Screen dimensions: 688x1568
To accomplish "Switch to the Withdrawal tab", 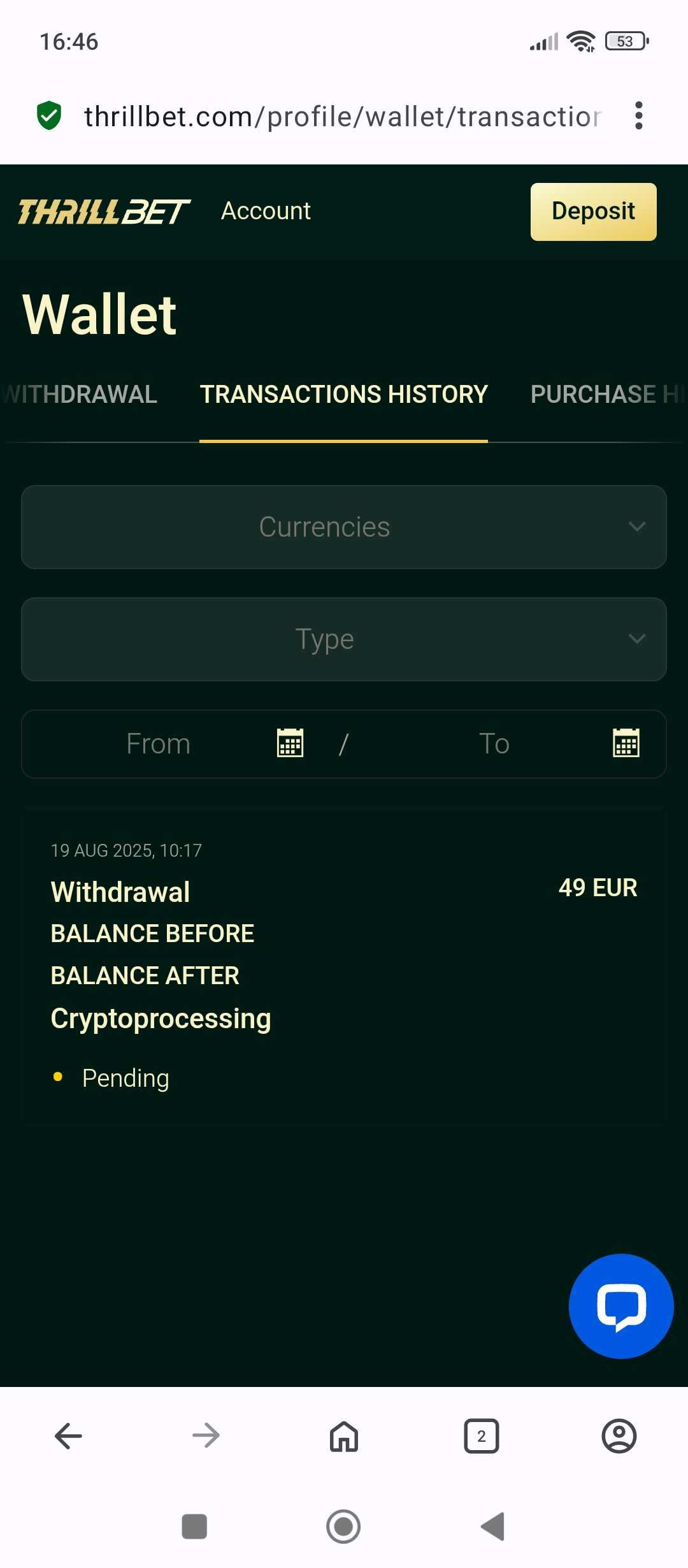I will (80, 395).
